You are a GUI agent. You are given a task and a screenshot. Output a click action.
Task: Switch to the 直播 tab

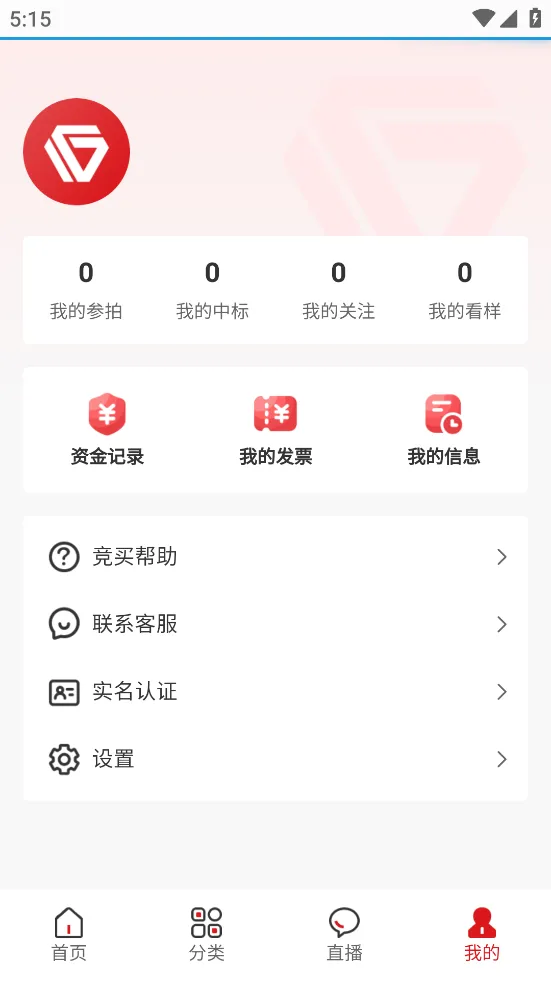[344, 935]
